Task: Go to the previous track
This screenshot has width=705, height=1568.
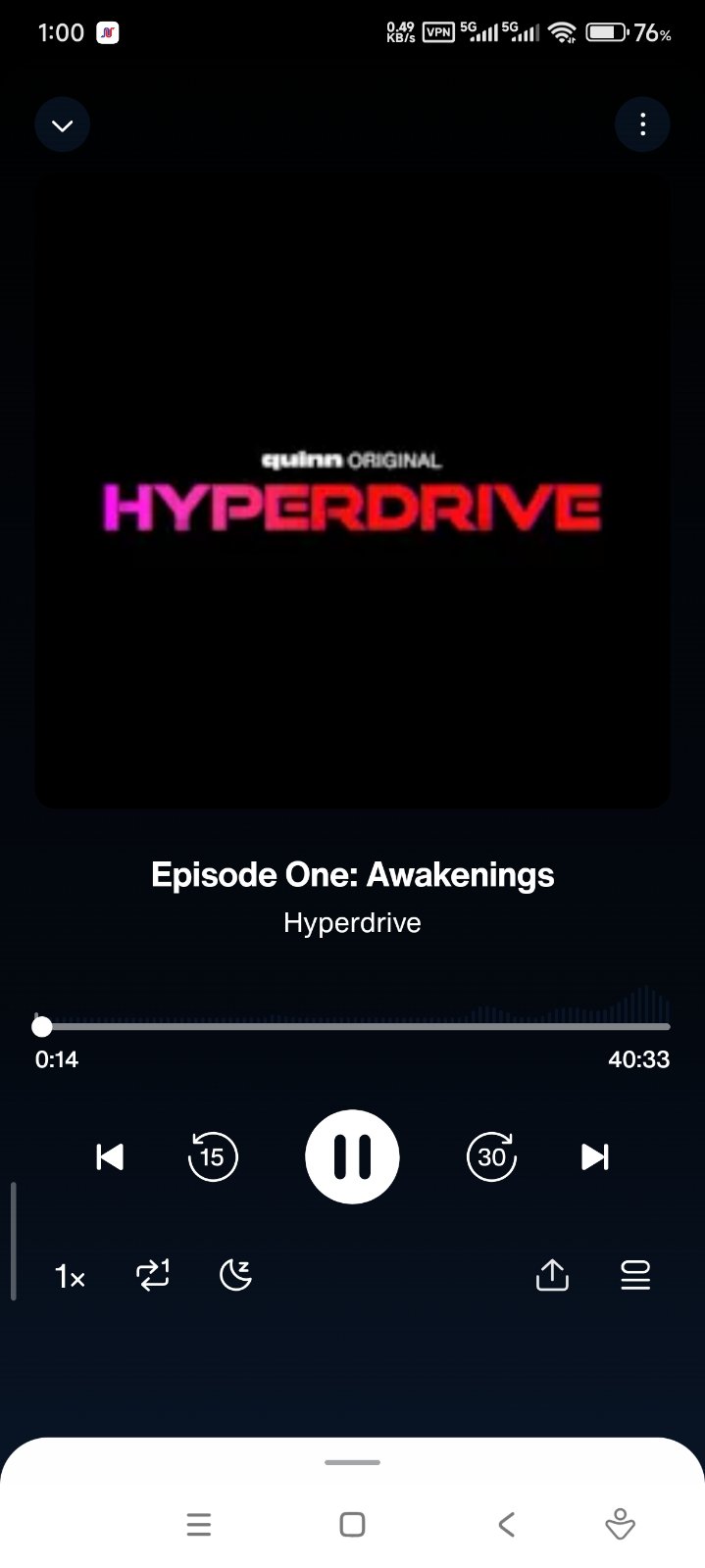Action: [x=110, y=1156]
